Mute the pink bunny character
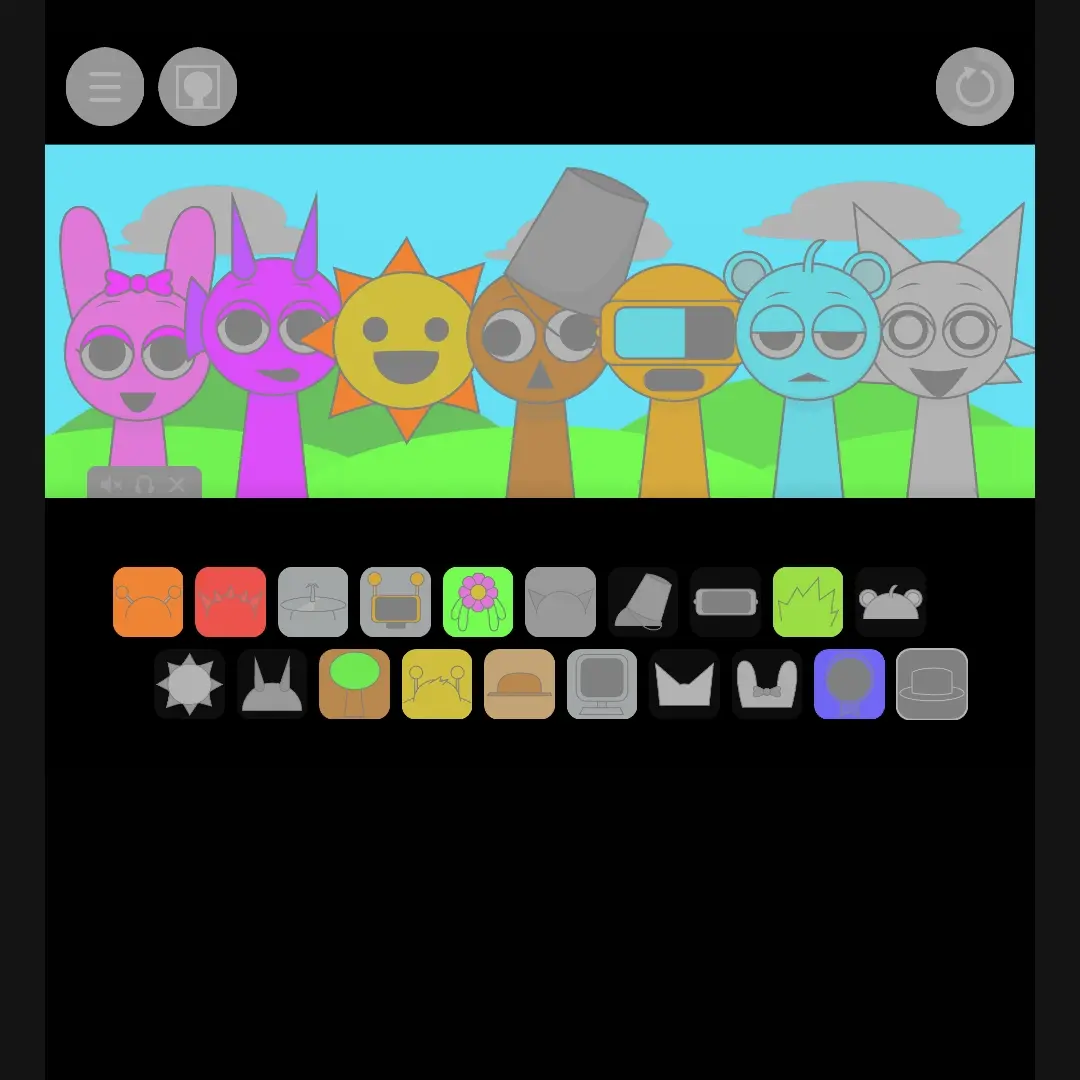1080x1080 pixels. (111, 485)
